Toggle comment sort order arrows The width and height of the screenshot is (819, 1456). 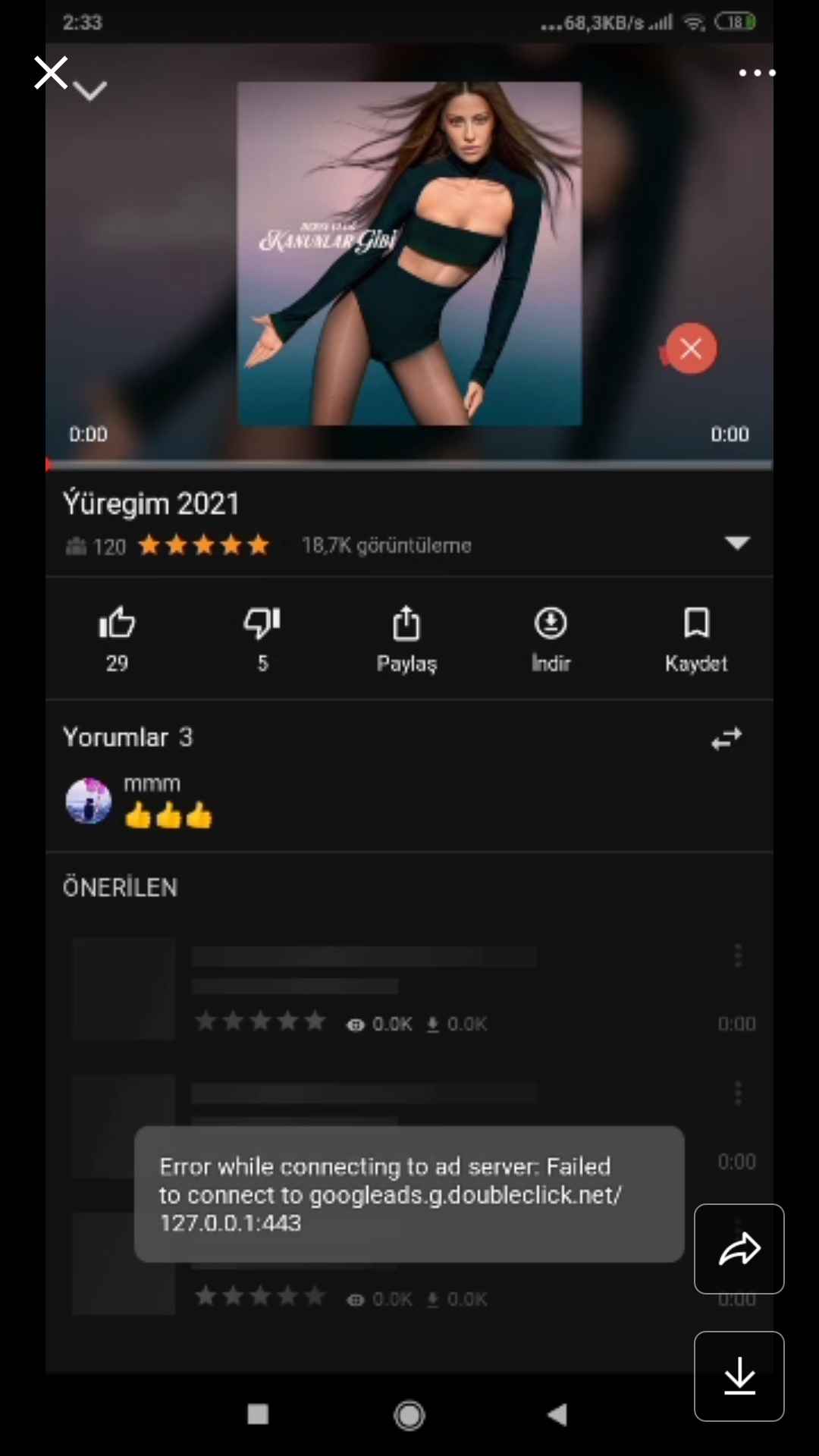coord(726,738)
